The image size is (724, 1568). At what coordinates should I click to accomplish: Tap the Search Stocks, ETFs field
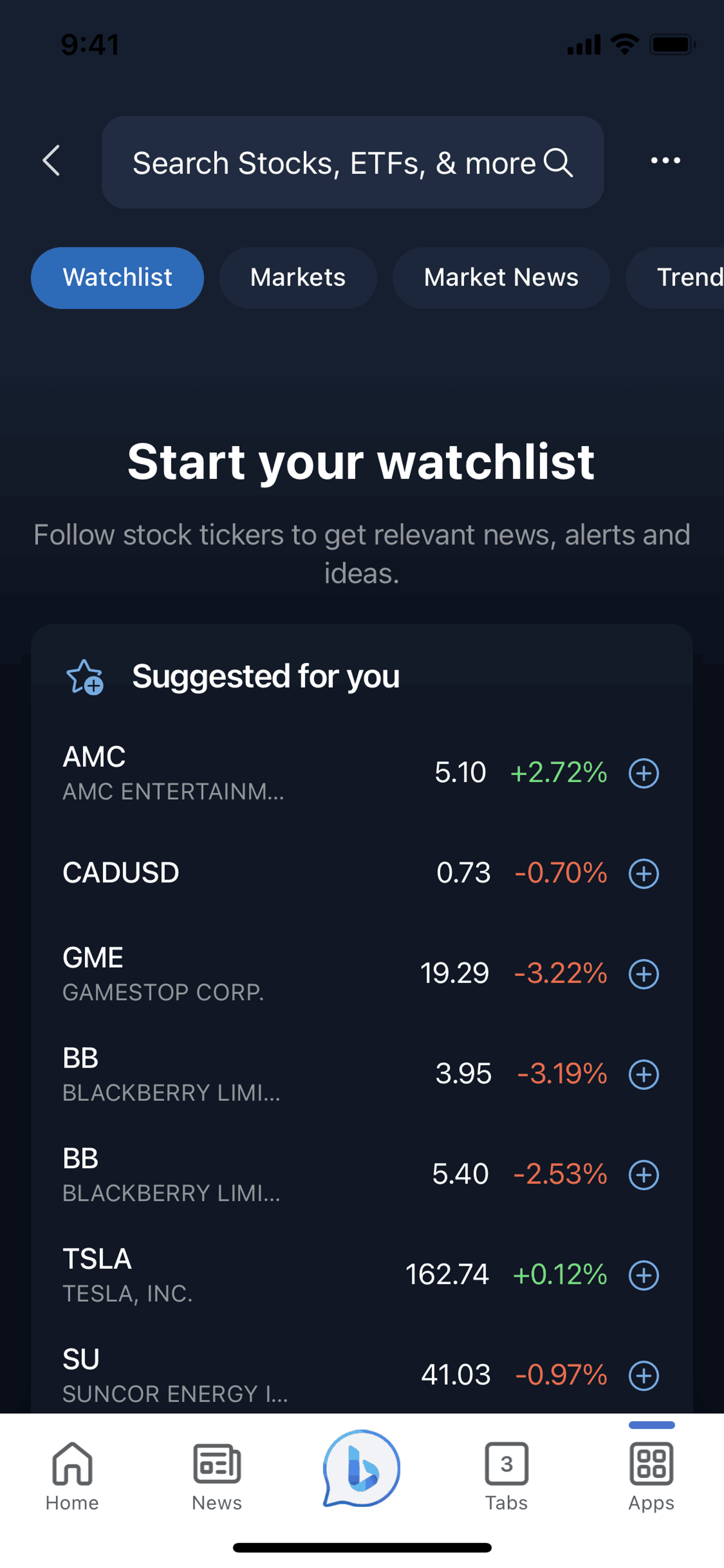(353, 163)
